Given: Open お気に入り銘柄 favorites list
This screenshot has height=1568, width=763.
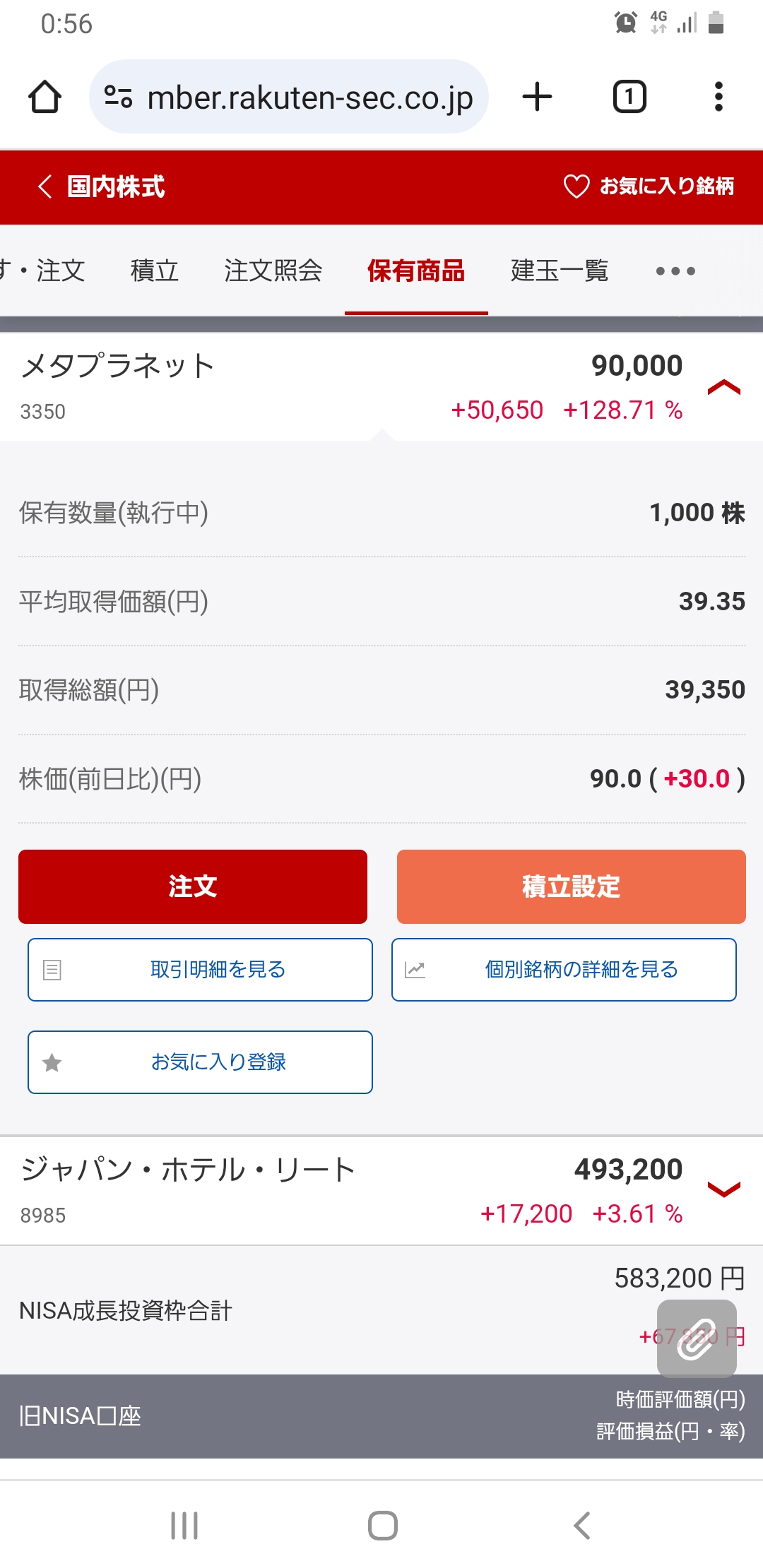Looking at the screenshot, I should coord(649,186).
